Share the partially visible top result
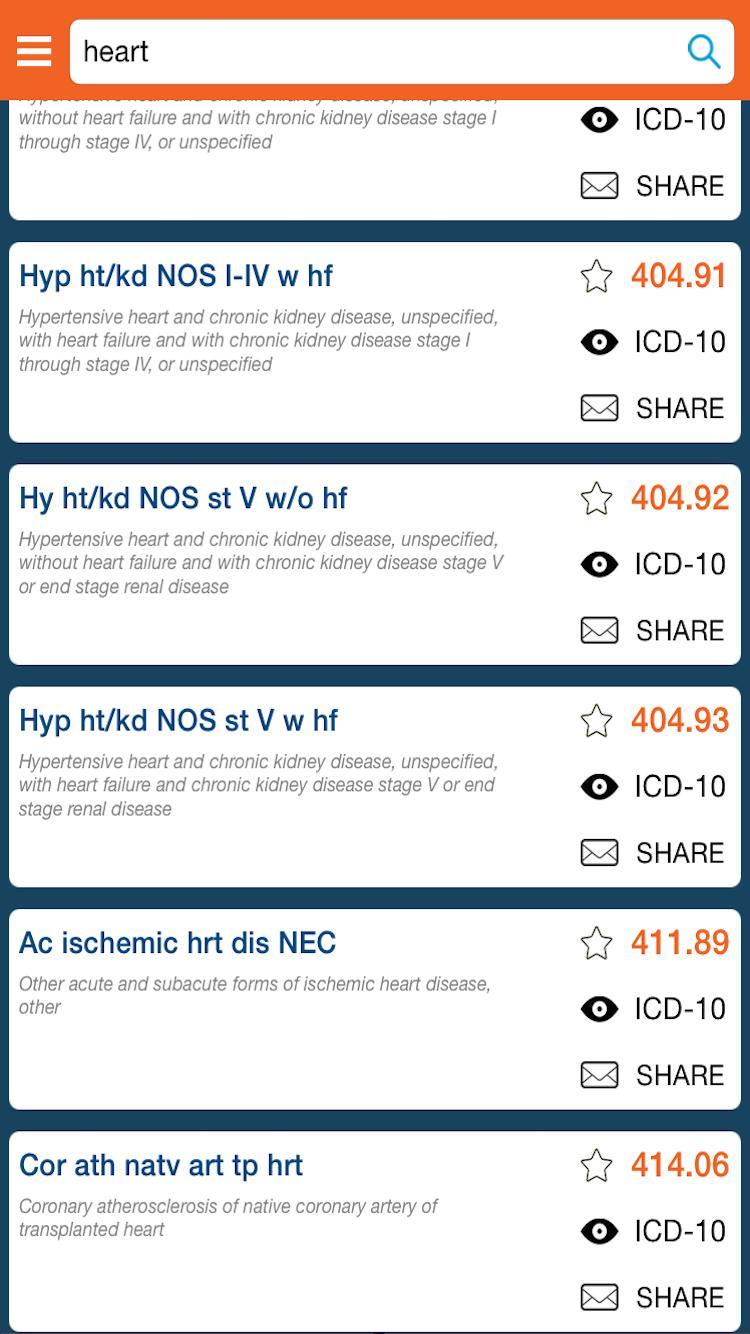The width and height of the screenshot is (750, 1334). tap(653, 186)
